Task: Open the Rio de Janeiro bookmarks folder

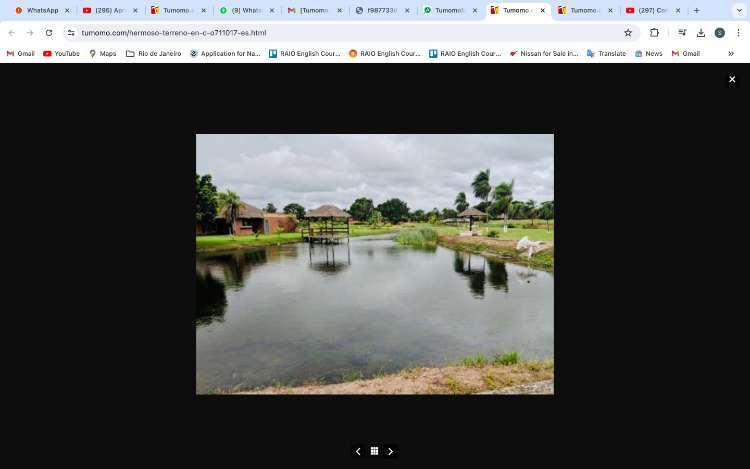Action: pos(153,53)
